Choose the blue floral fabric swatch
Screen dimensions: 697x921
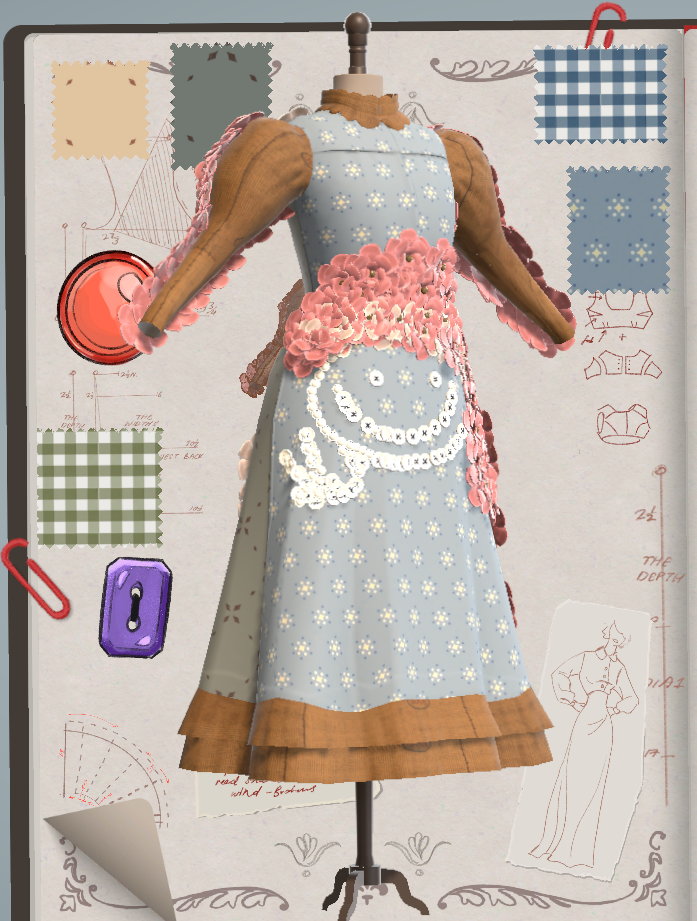pyautogui.click(x=618, y=229)
